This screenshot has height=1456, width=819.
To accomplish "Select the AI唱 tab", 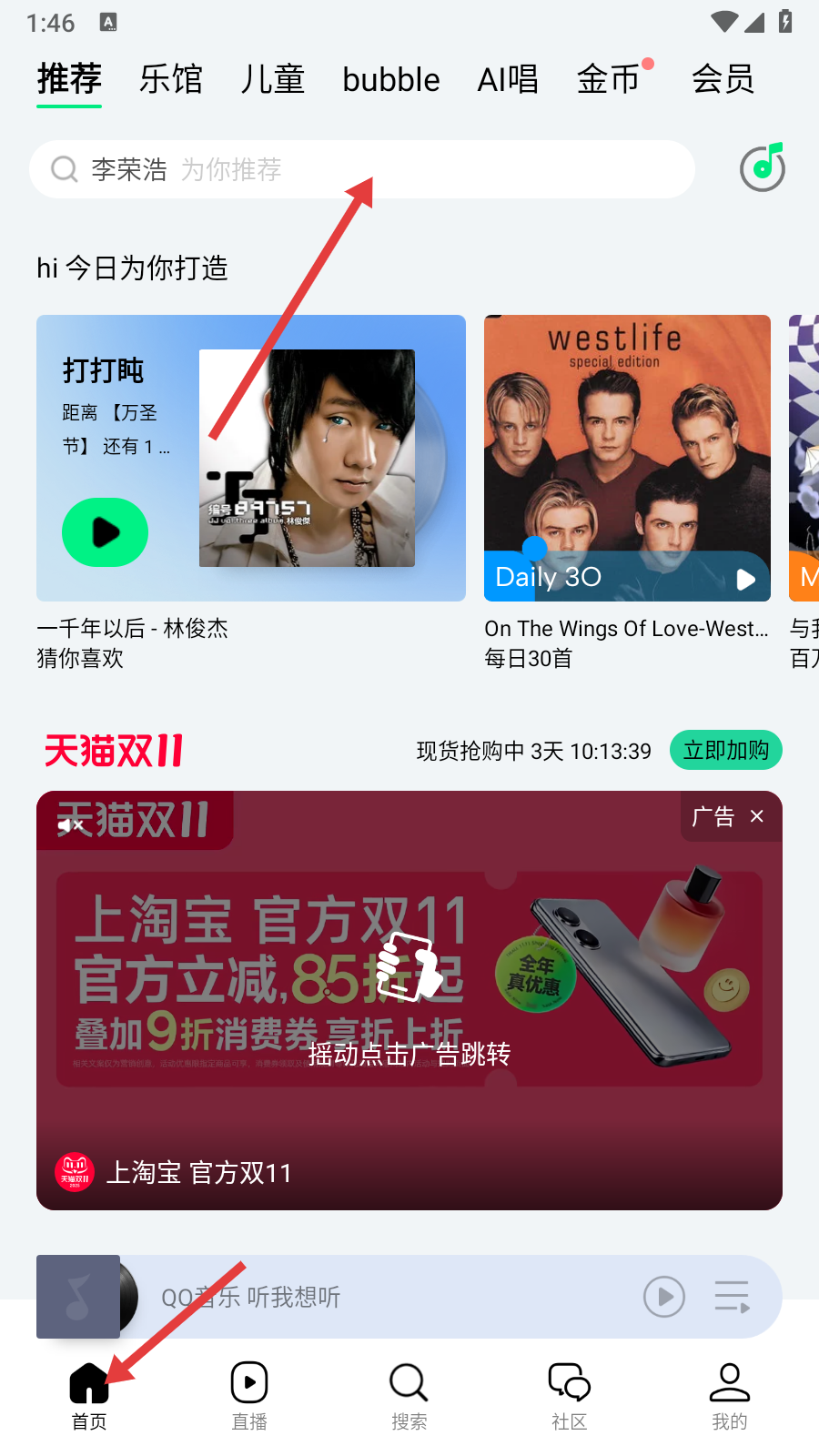I will tap(508, 80).
